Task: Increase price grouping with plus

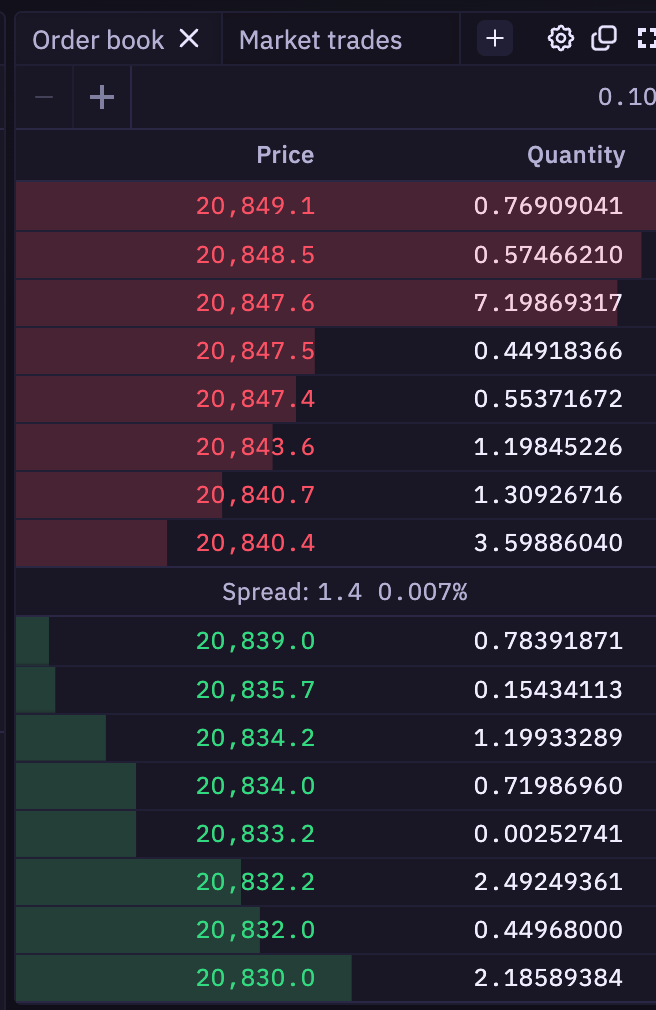Action: [x=102, y=97]
